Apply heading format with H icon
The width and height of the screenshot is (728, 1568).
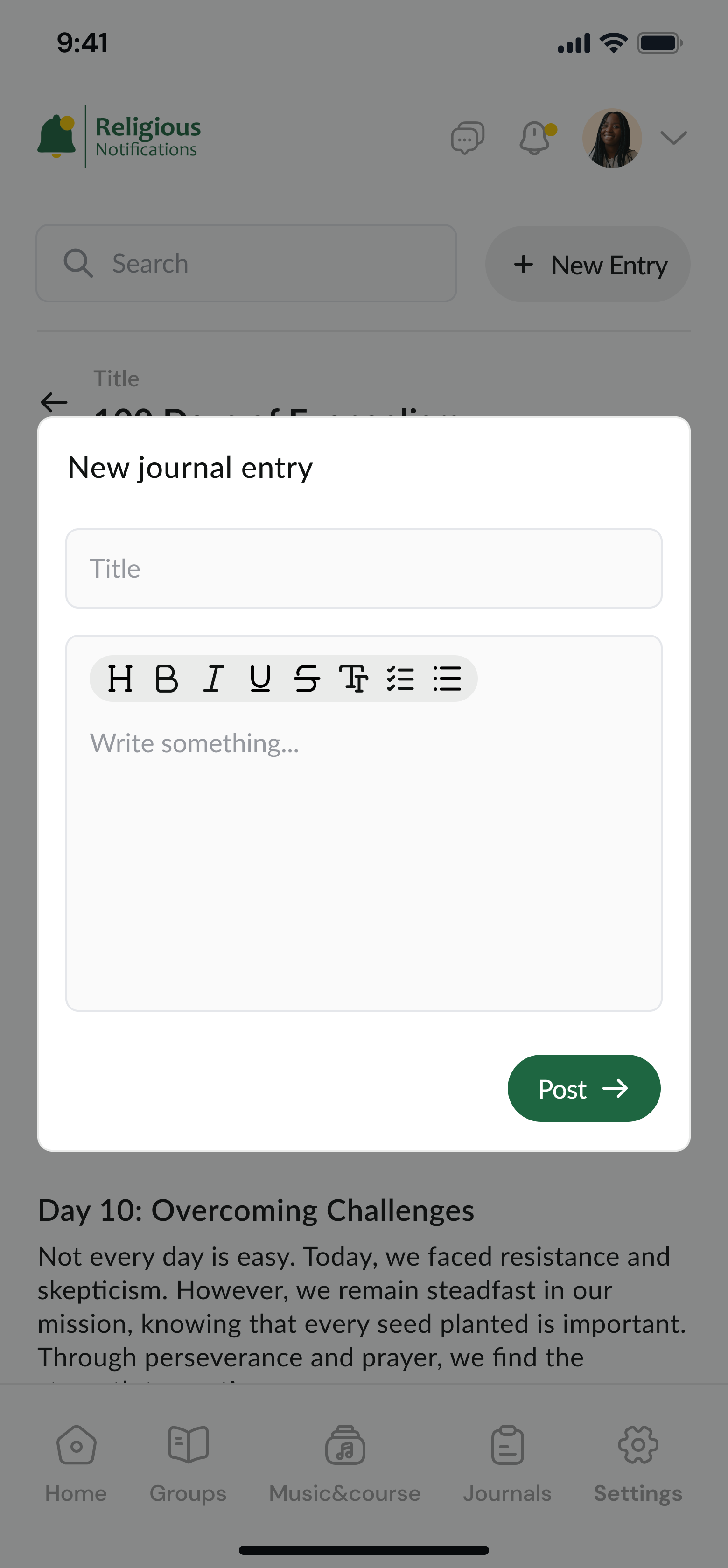click(120, 678)
